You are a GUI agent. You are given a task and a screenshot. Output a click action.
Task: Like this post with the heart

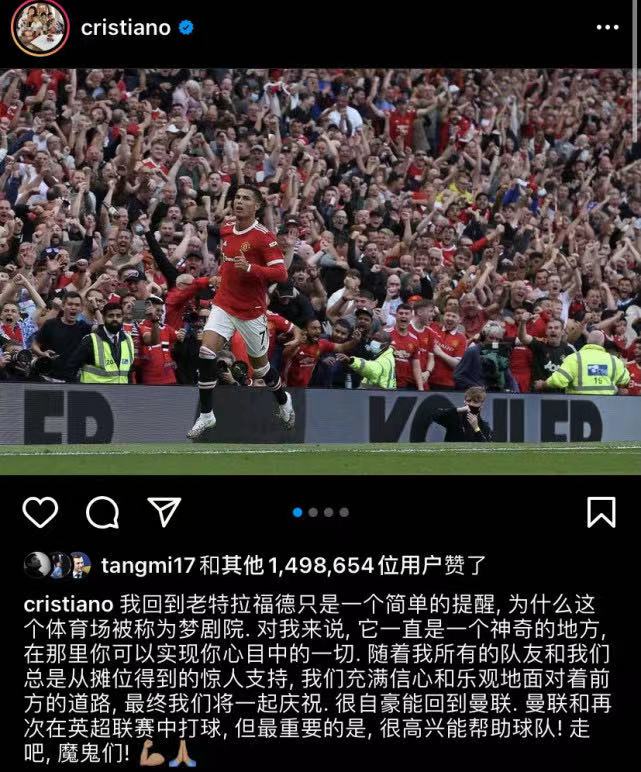click(40, 512)
